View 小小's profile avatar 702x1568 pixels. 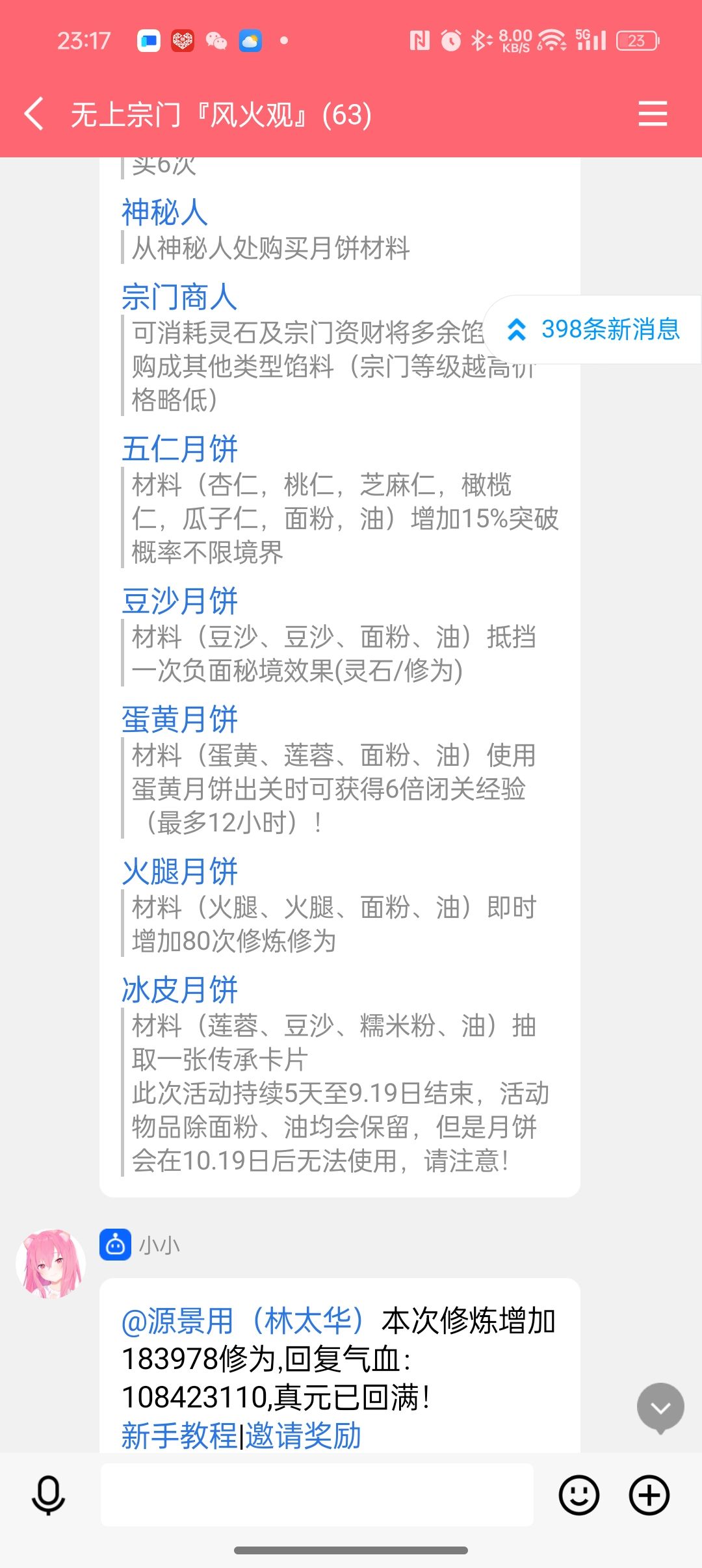[x=51, y=1264]
